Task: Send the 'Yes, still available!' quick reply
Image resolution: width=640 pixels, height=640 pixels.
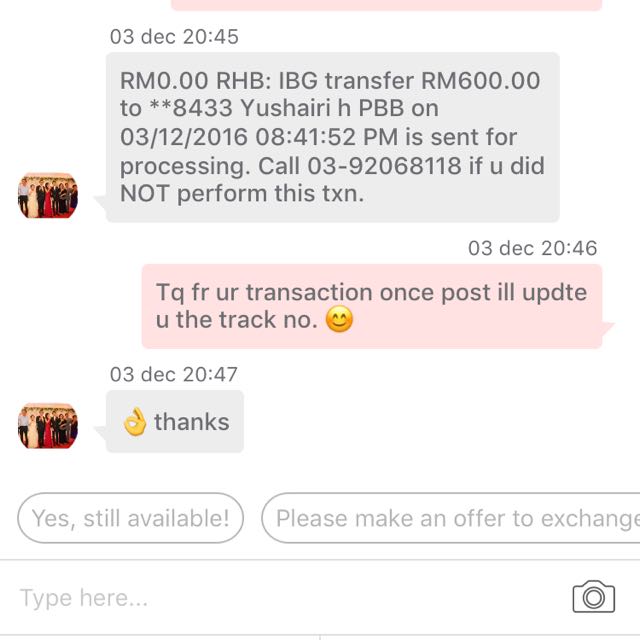Action: tap(131, 518)
